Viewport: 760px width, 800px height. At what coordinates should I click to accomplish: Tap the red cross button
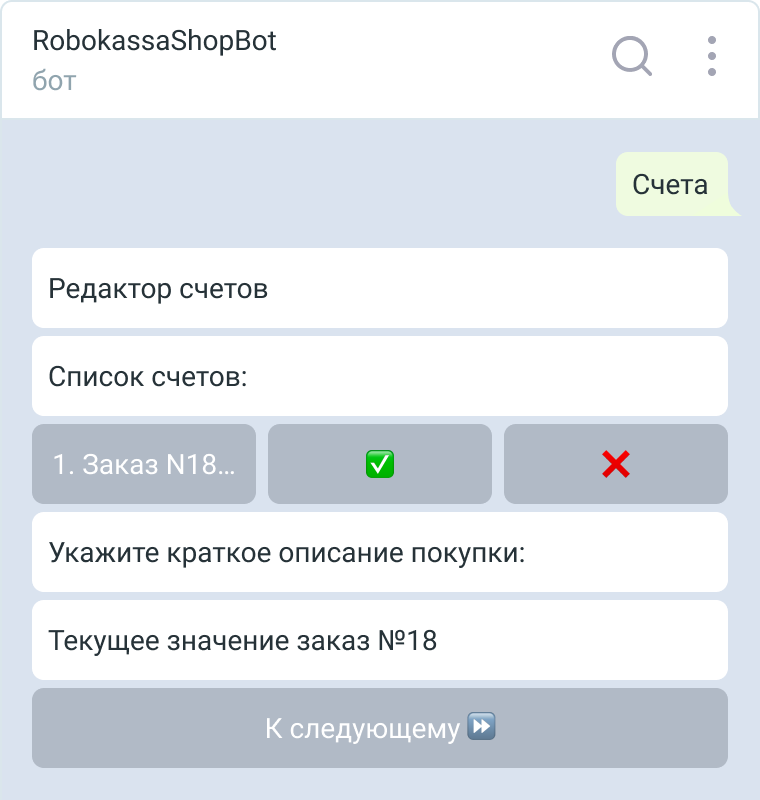pos(616,464)
